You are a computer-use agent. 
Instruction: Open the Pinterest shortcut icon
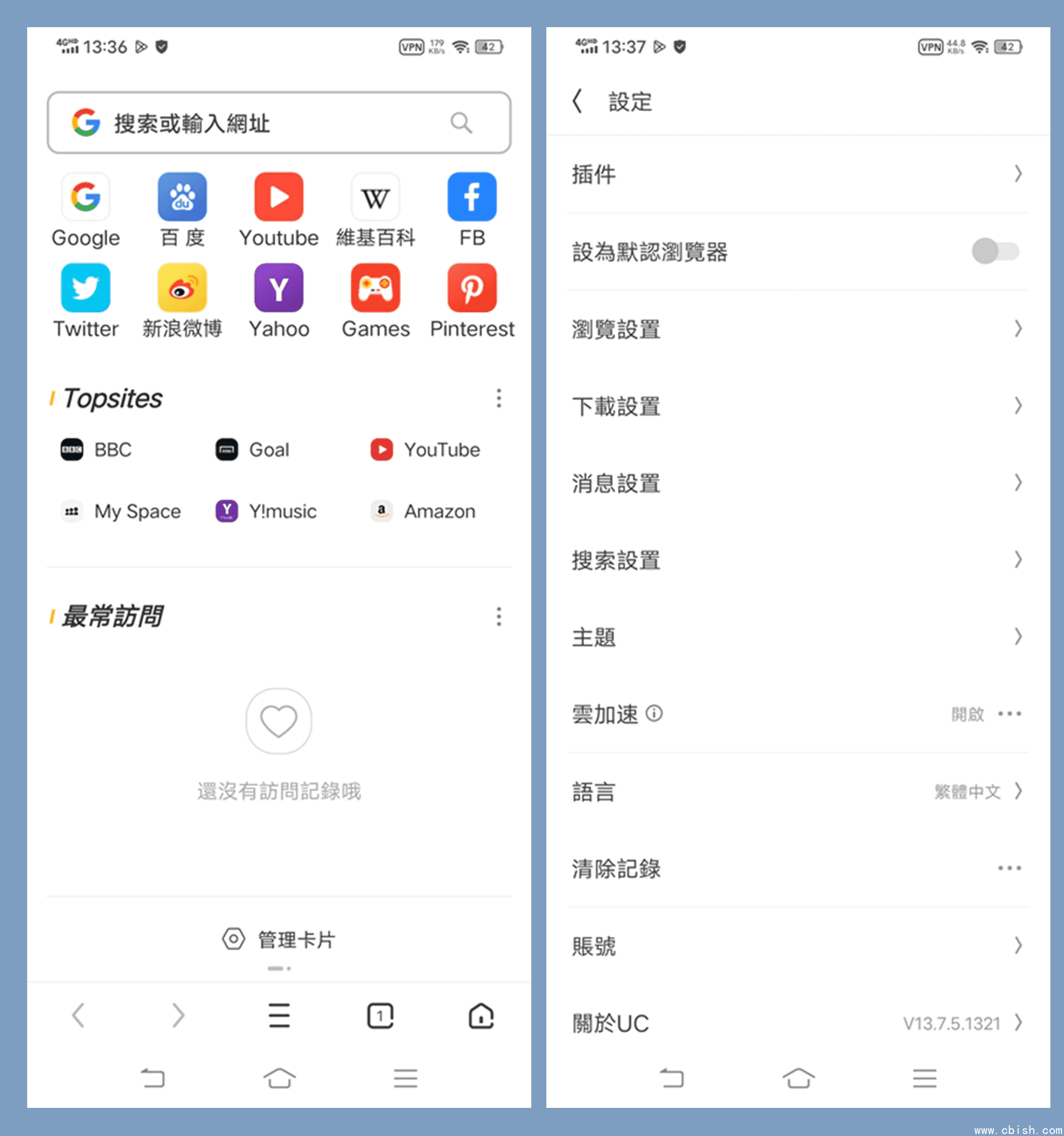point(472,288)
